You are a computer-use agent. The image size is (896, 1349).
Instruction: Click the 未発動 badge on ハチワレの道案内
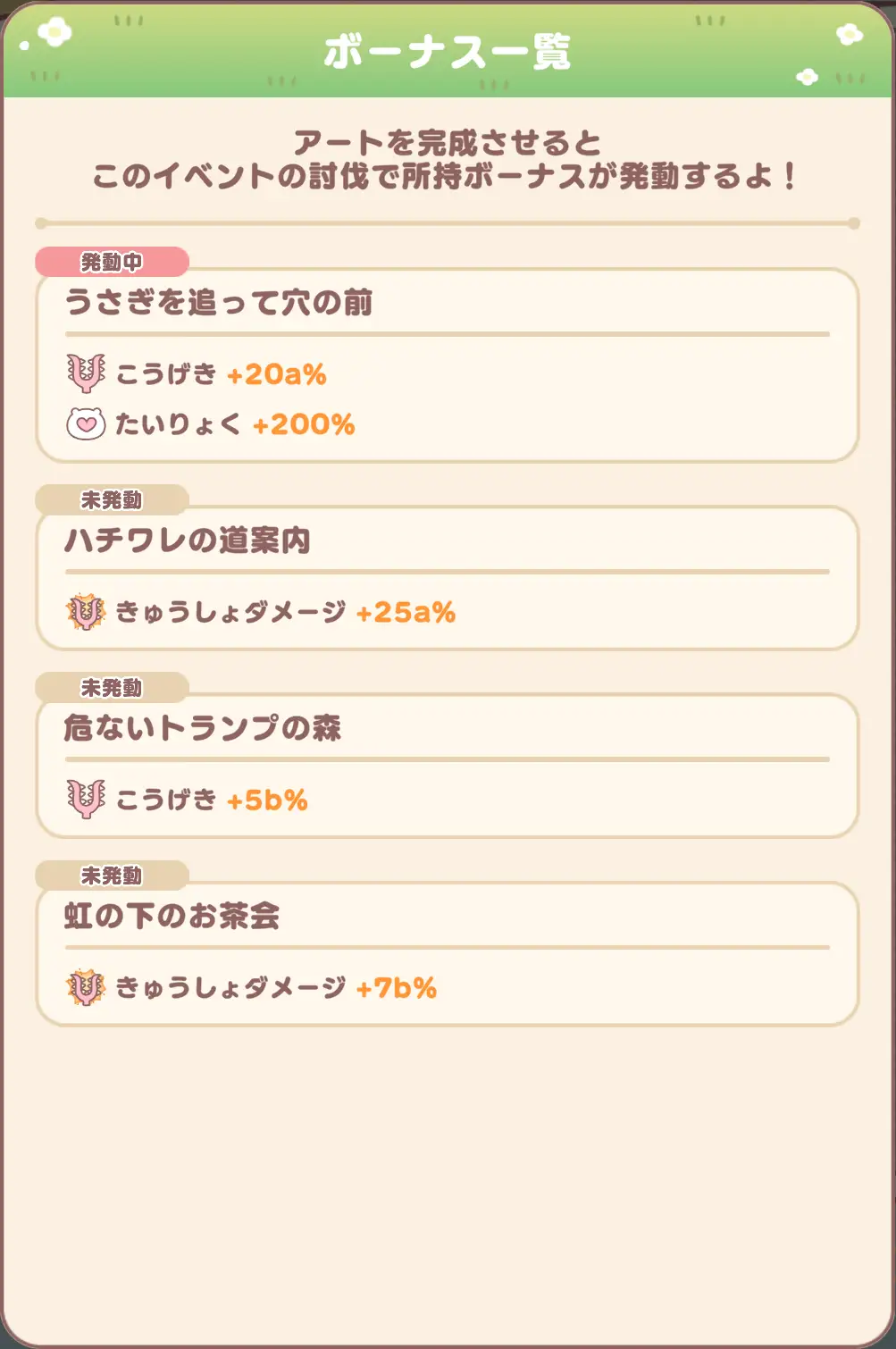113,502
